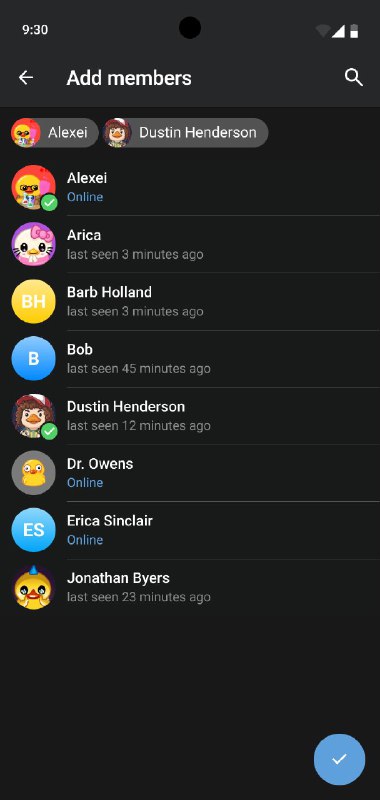Go back from Add members
380x800 pixels.
tap(26, 78)
